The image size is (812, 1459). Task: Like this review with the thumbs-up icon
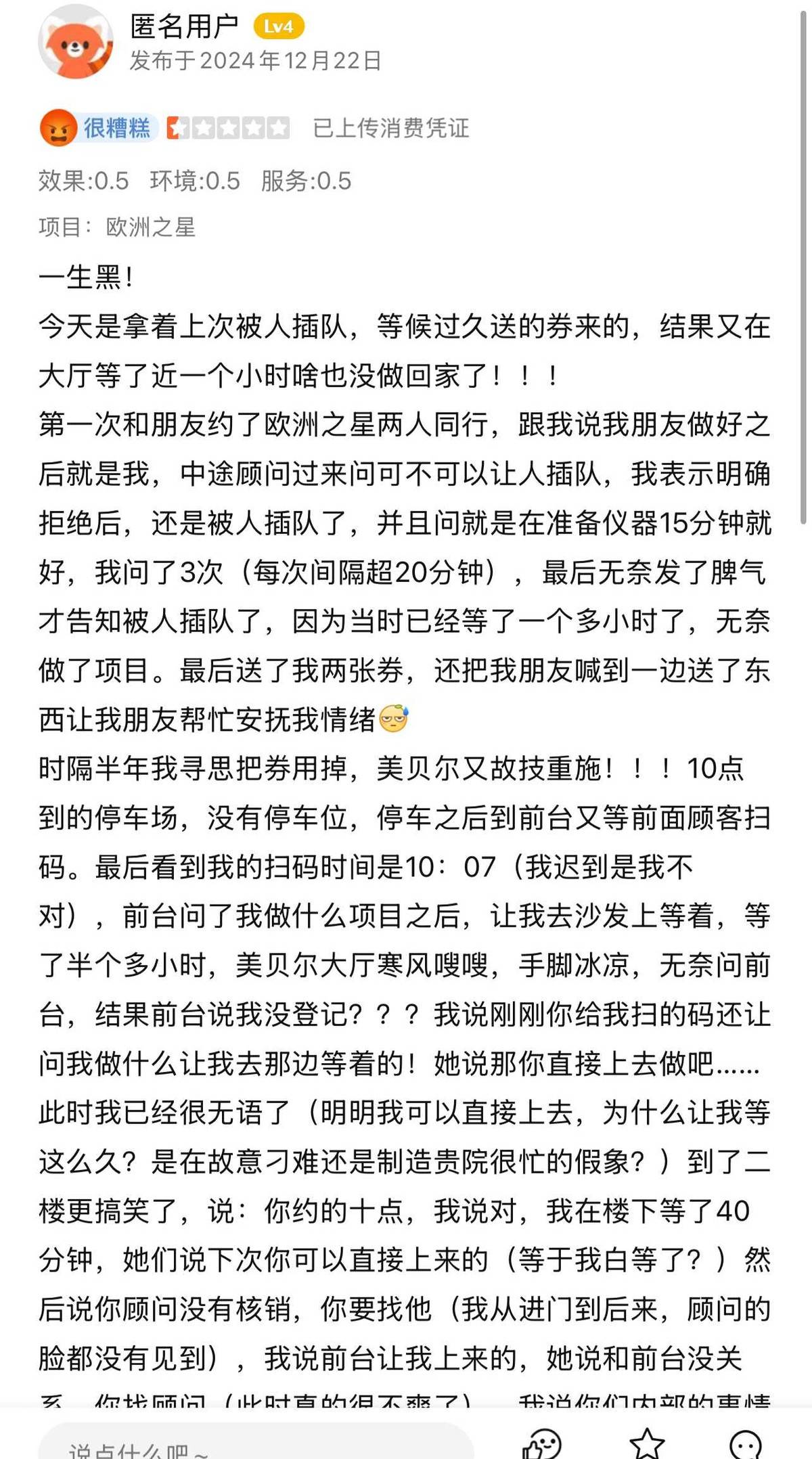pyautogui.click(x=541, y=1445)
